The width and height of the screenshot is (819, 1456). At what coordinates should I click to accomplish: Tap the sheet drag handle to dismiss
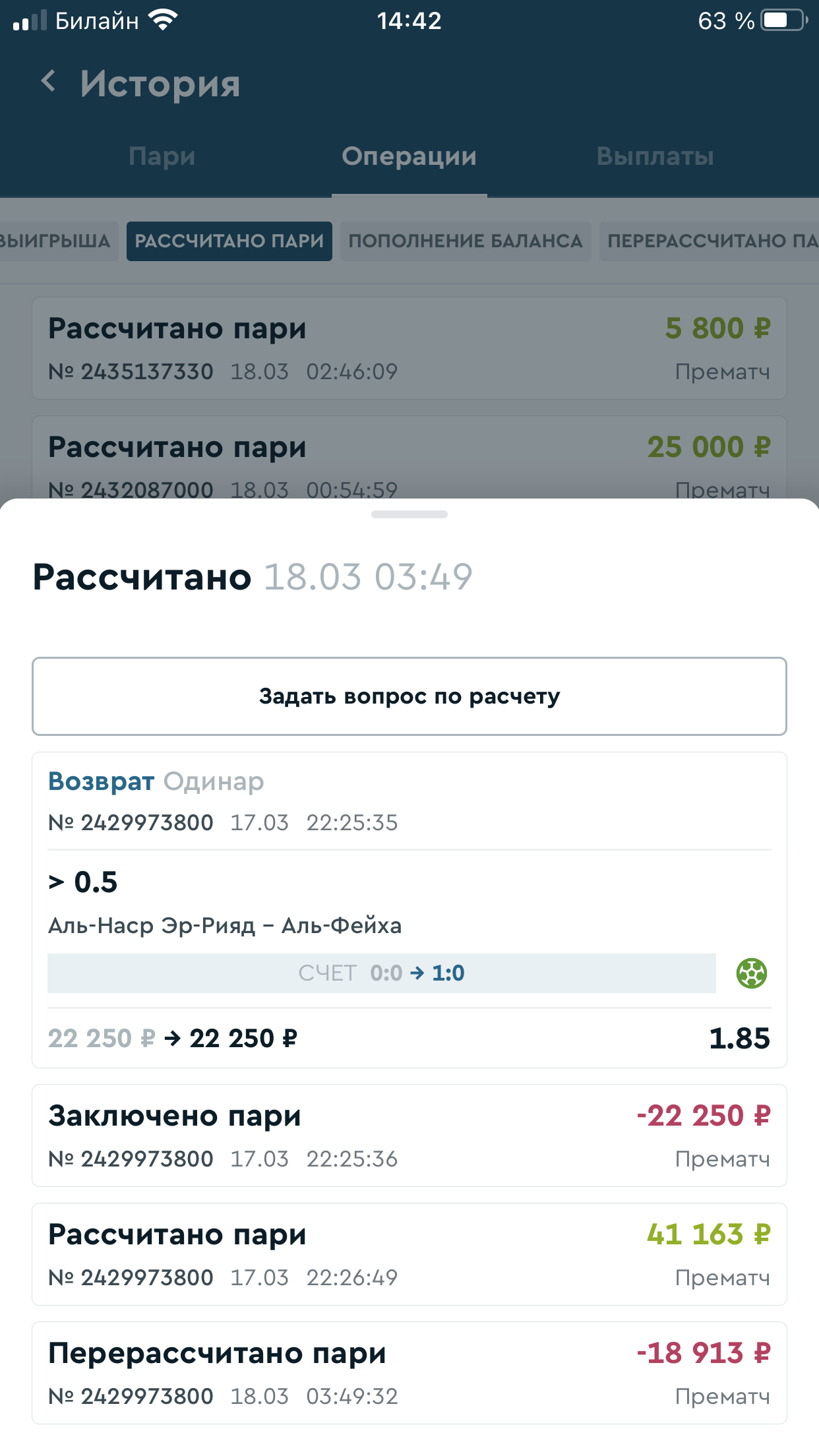tap(409, 514)
